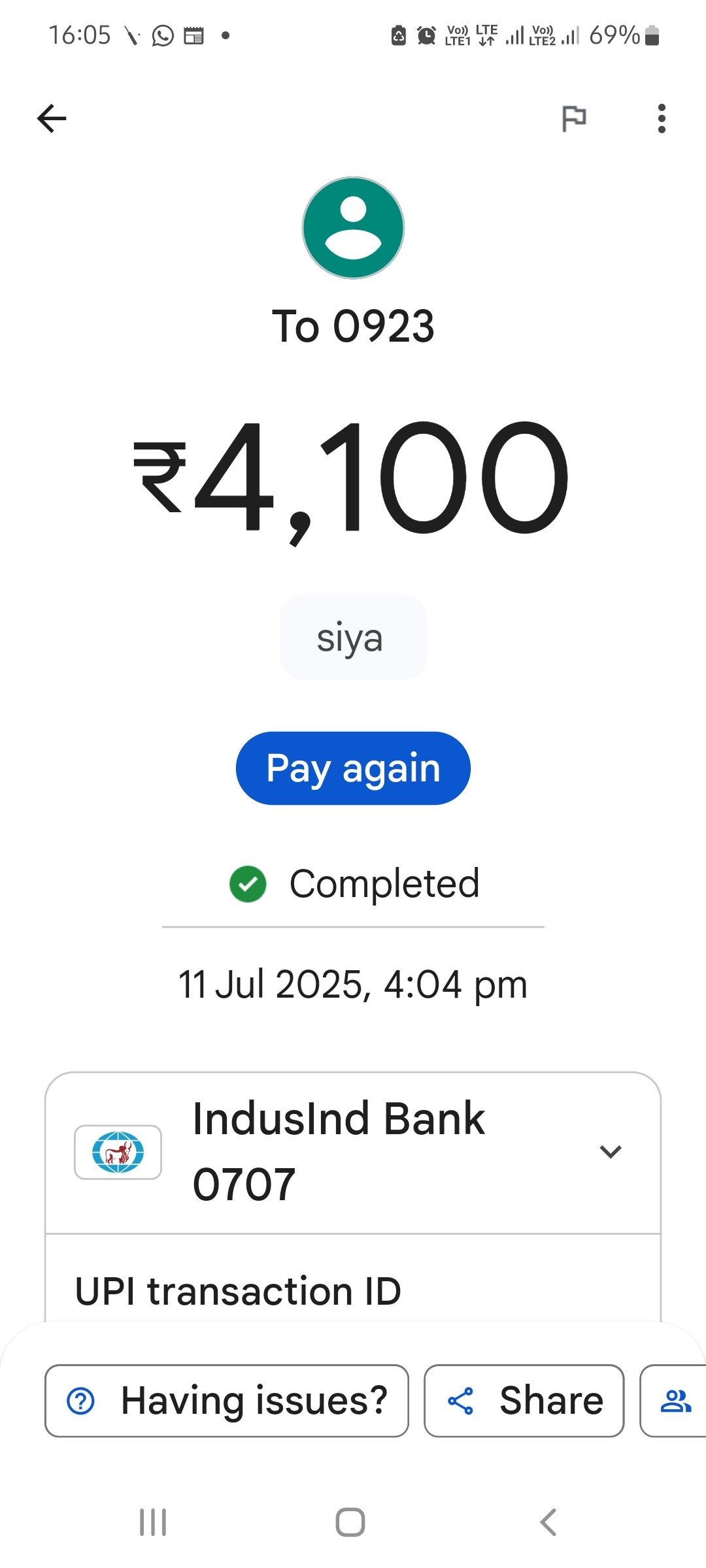Screen dimensions: 706x1568
Task: Go back using the top-left arrow
Action: [52, 118]
